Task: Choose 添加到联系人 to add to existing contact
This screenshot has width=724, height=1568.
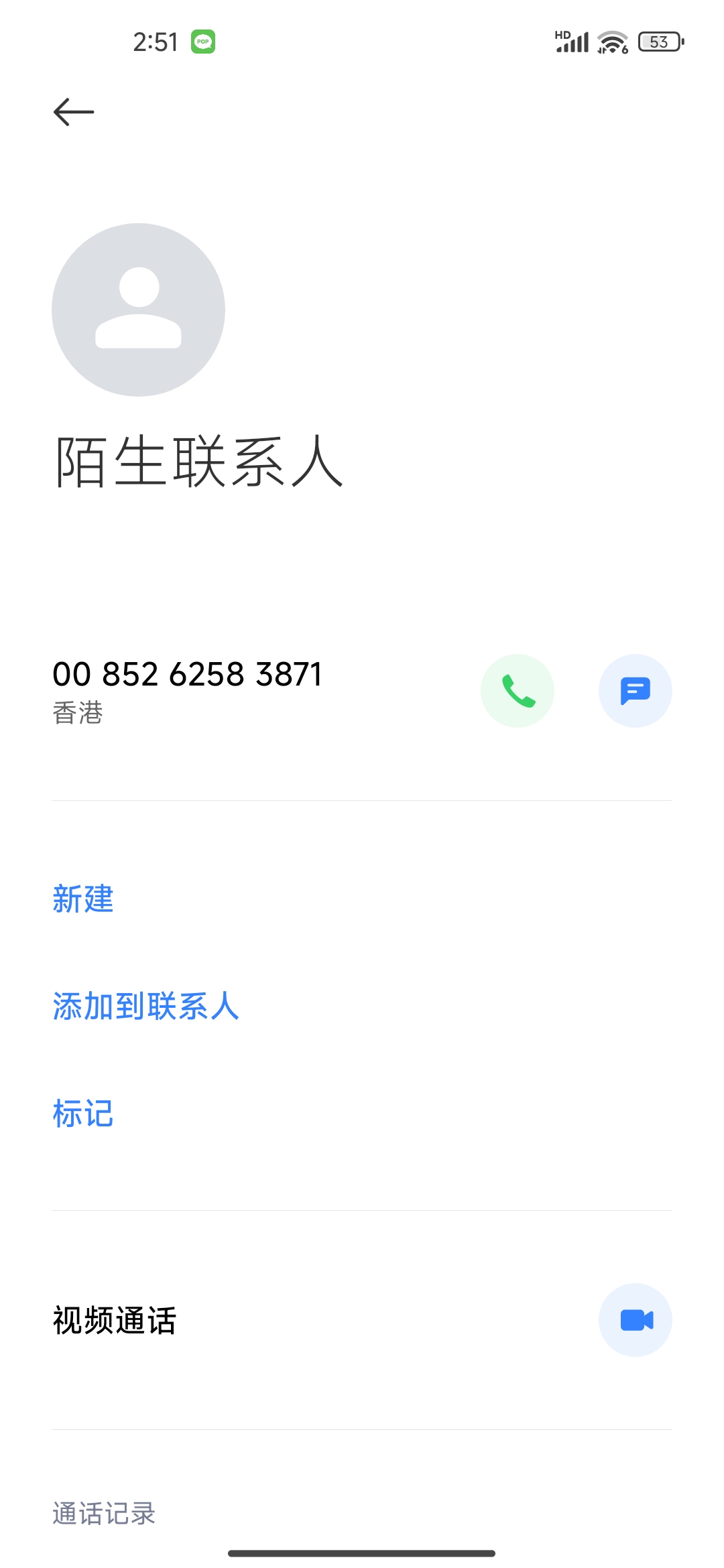Action: pos(145,1006)
